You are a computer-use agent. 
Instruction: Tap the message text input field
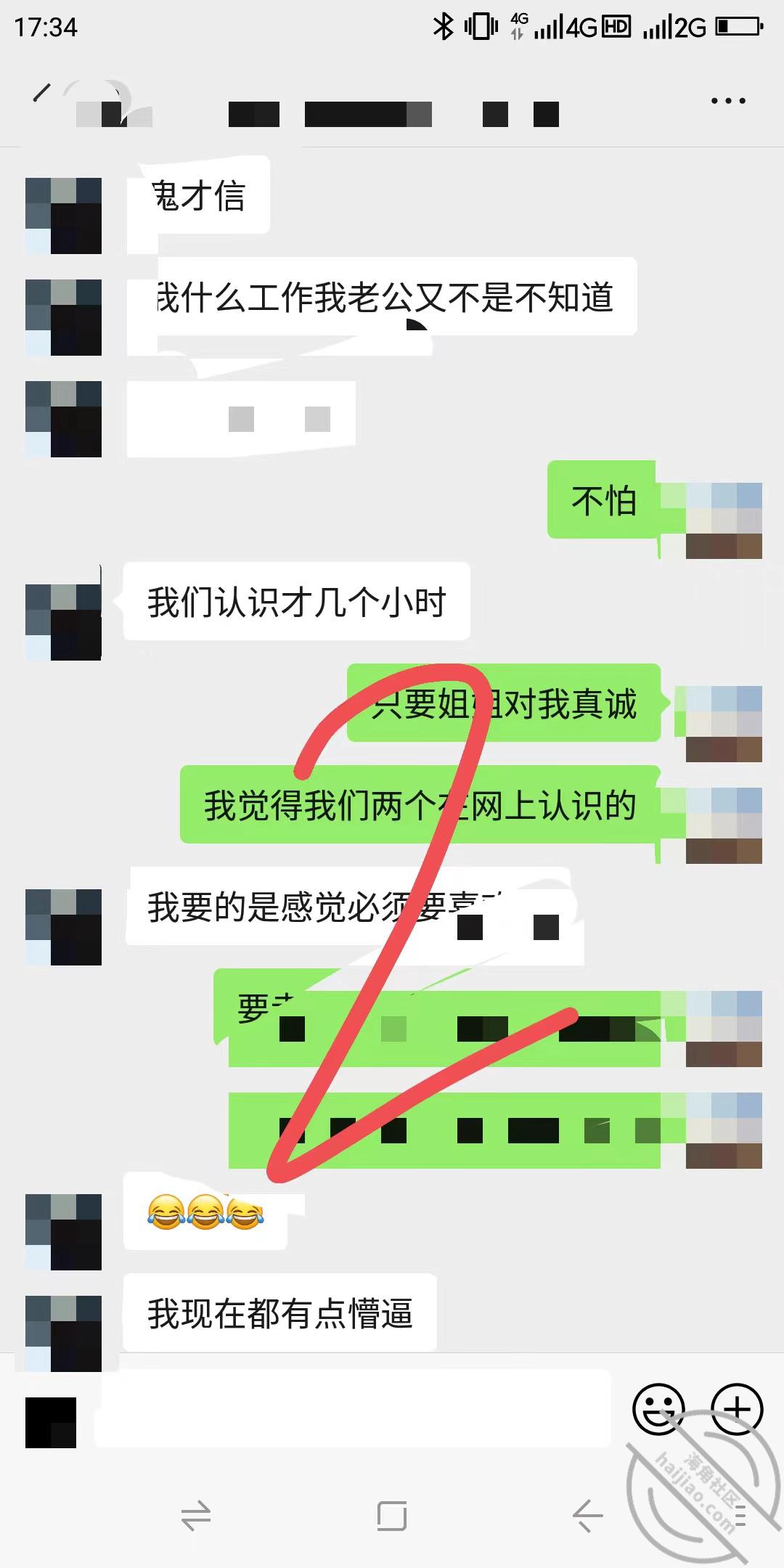(x=353, y=1408)
